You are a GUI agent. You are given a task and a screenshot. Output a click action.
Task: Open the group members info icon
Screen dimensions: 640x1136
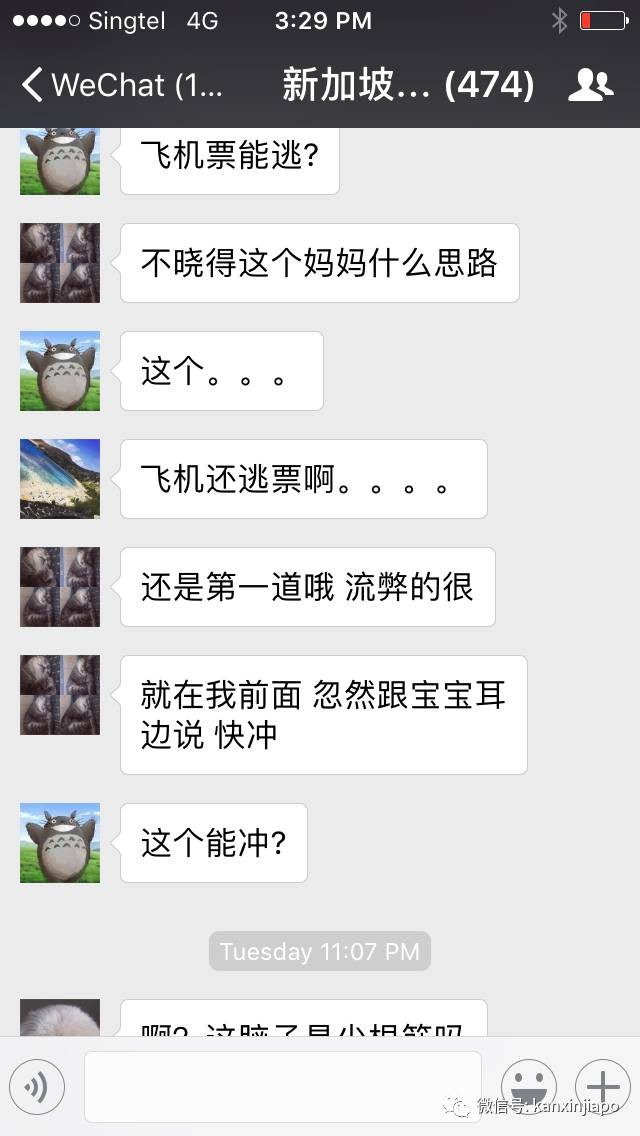pyautogui.click(x=590, y=85)
